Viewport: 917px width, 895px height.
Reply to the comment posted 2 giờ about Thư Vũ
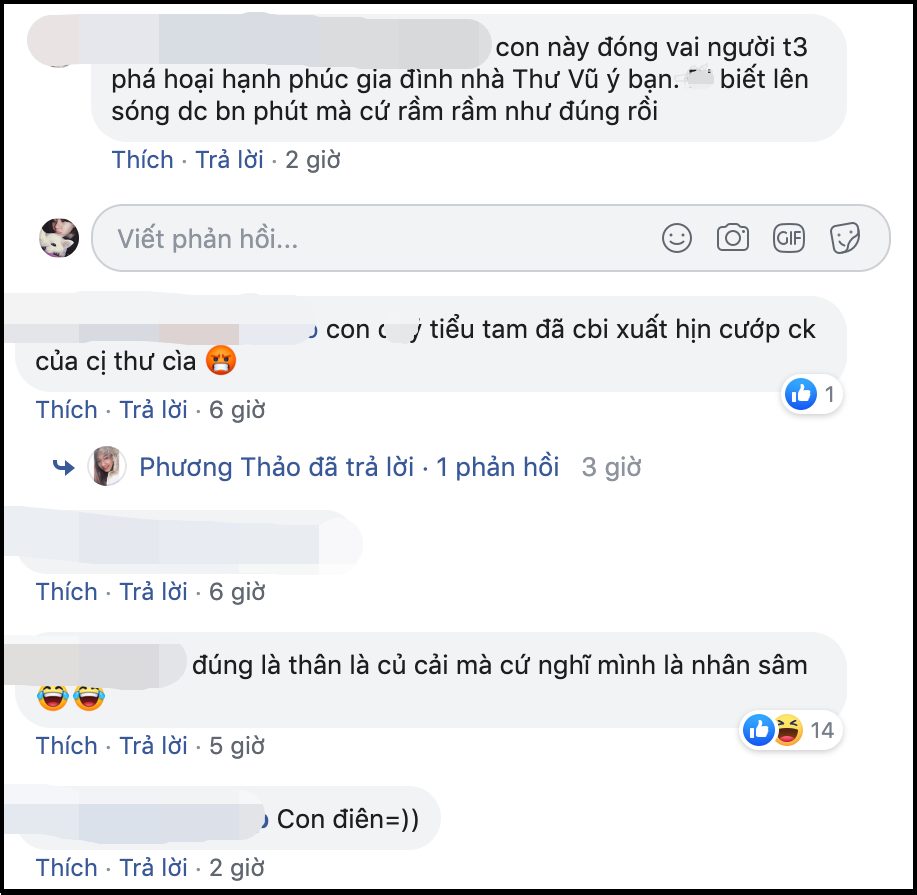229,160
